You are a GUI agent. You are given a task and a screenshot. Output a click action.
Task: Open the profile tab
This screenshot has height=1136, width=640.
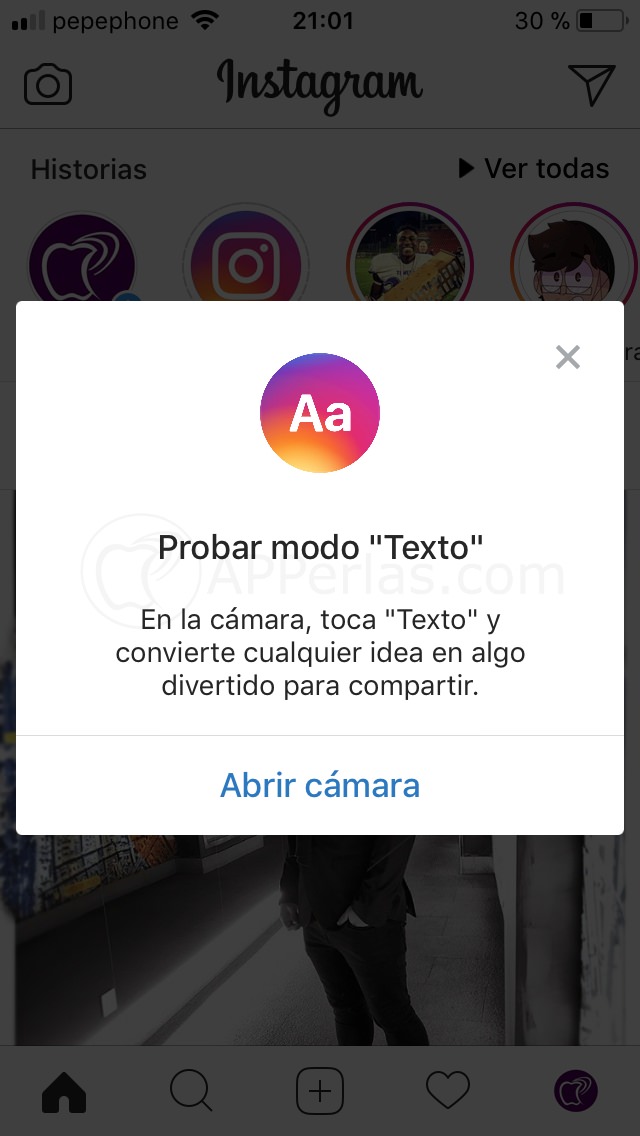pyautogui.click(x=576, y=1090)
